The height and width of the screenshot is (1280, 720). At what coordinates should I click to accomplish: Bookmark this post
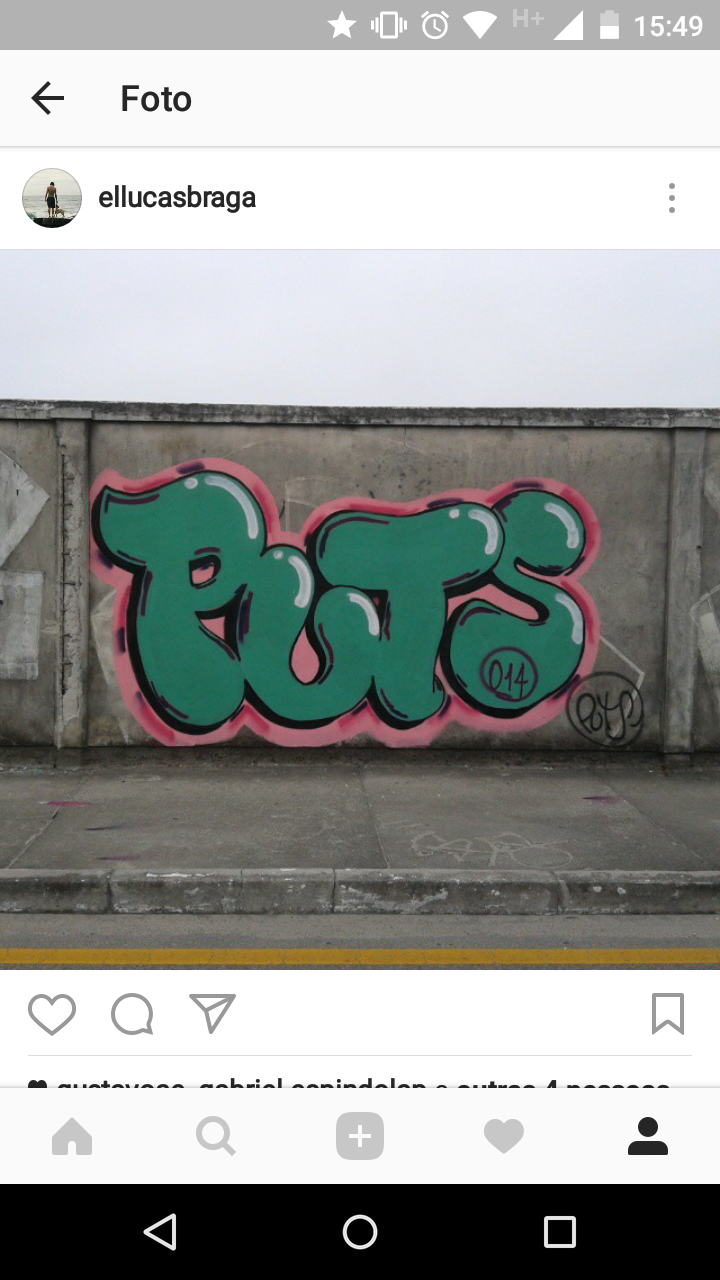click(668, 1013)
